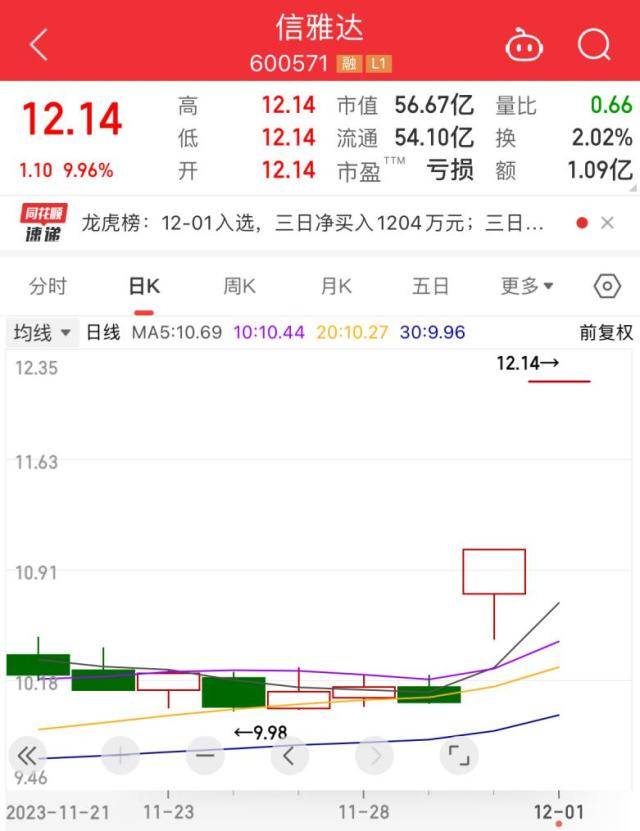
Task: Change the 前复权 adjustment setting
Action: click(606, 332)
